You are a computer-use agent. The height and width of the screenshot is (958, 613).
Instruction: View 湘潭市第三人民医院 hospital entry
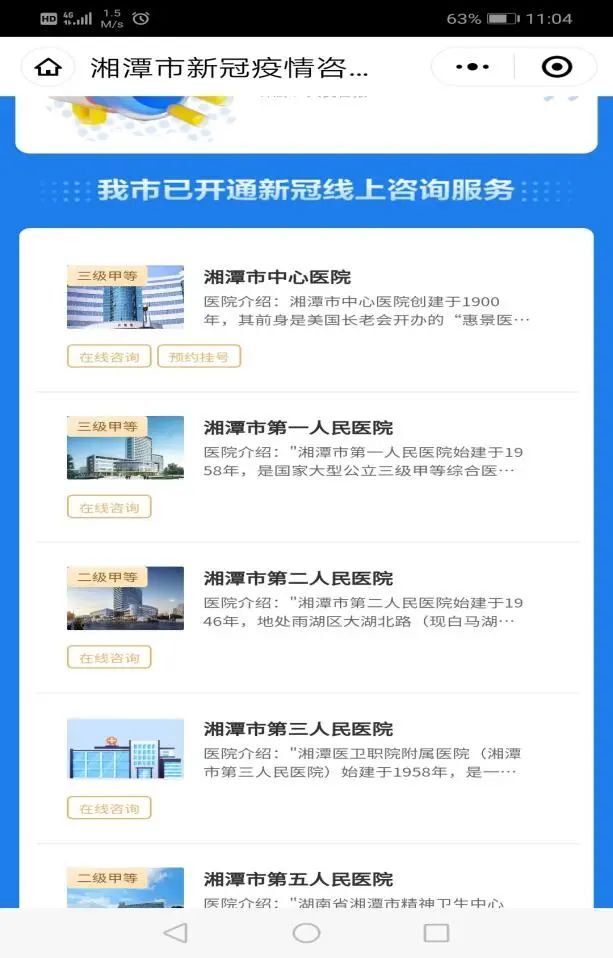point(298,729)
